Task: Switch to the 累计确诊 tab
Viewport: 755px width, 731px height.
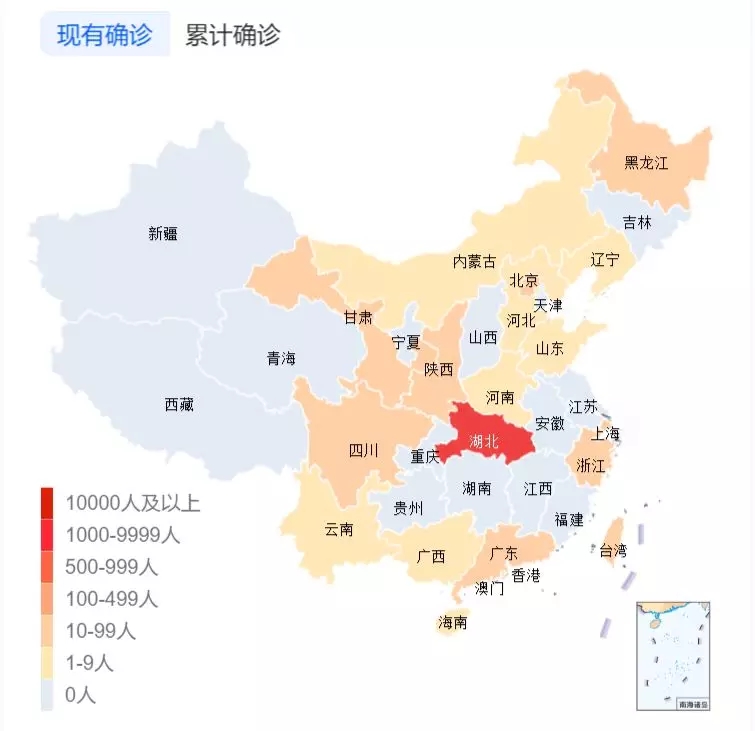Action: (x=233, y=35)
